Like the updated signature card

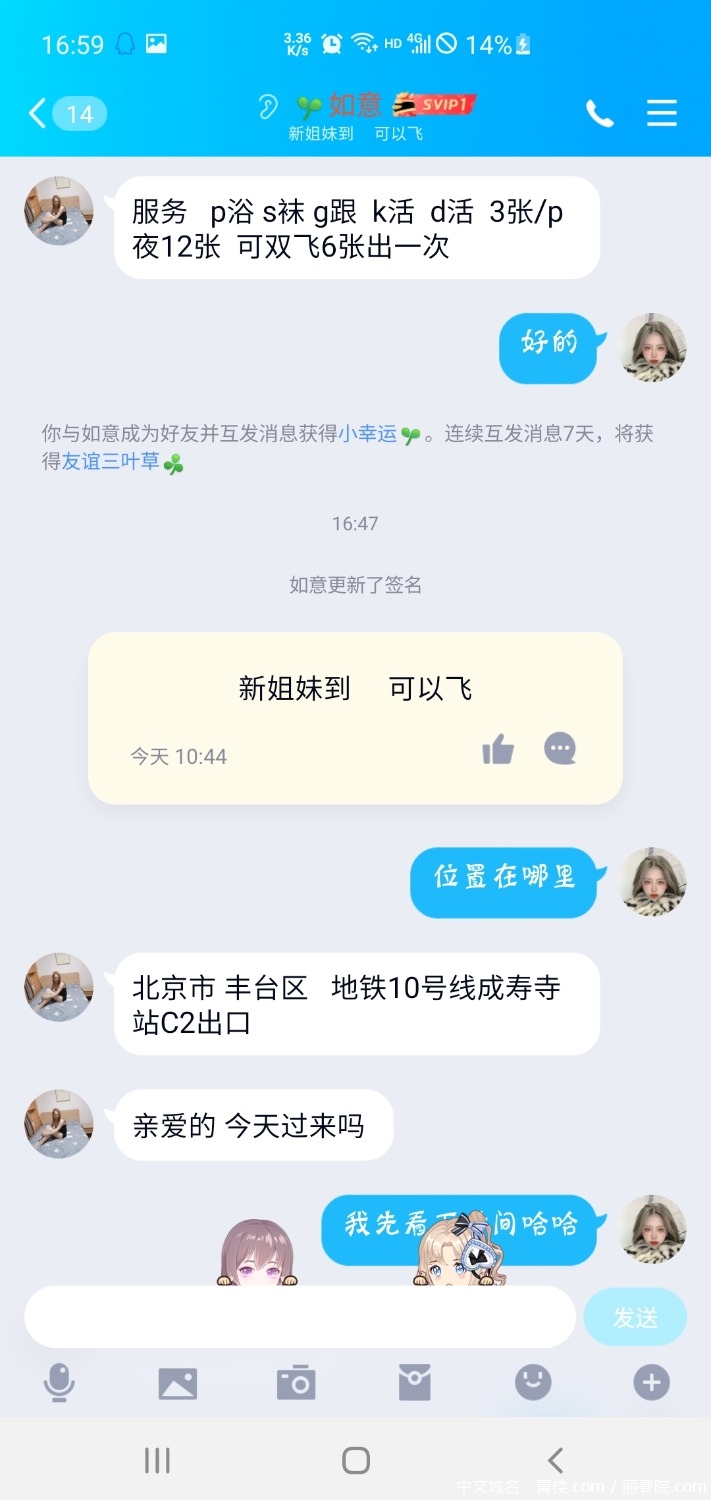(498, 749)
